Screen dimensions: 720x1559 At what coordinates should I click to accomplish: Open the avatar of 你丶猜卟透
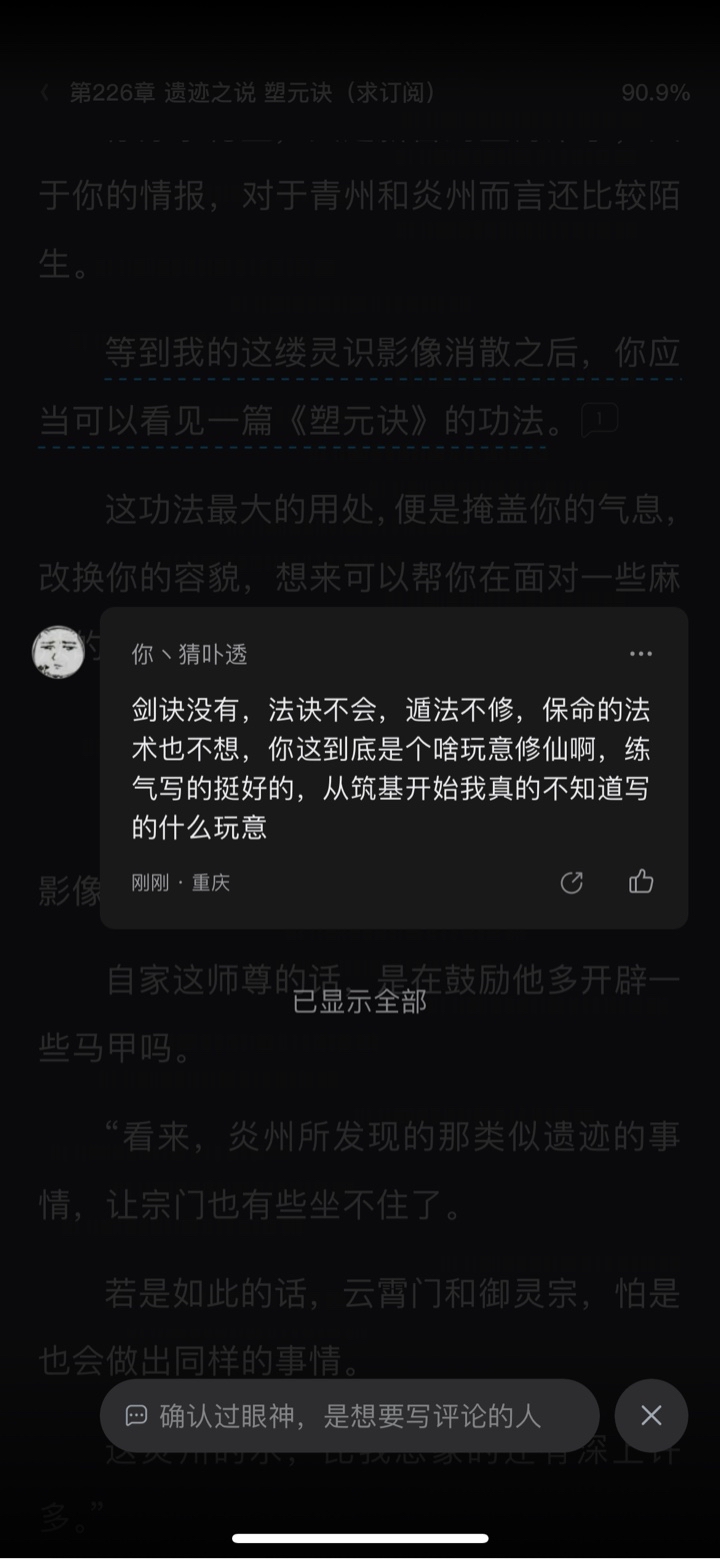pos(58,652)
